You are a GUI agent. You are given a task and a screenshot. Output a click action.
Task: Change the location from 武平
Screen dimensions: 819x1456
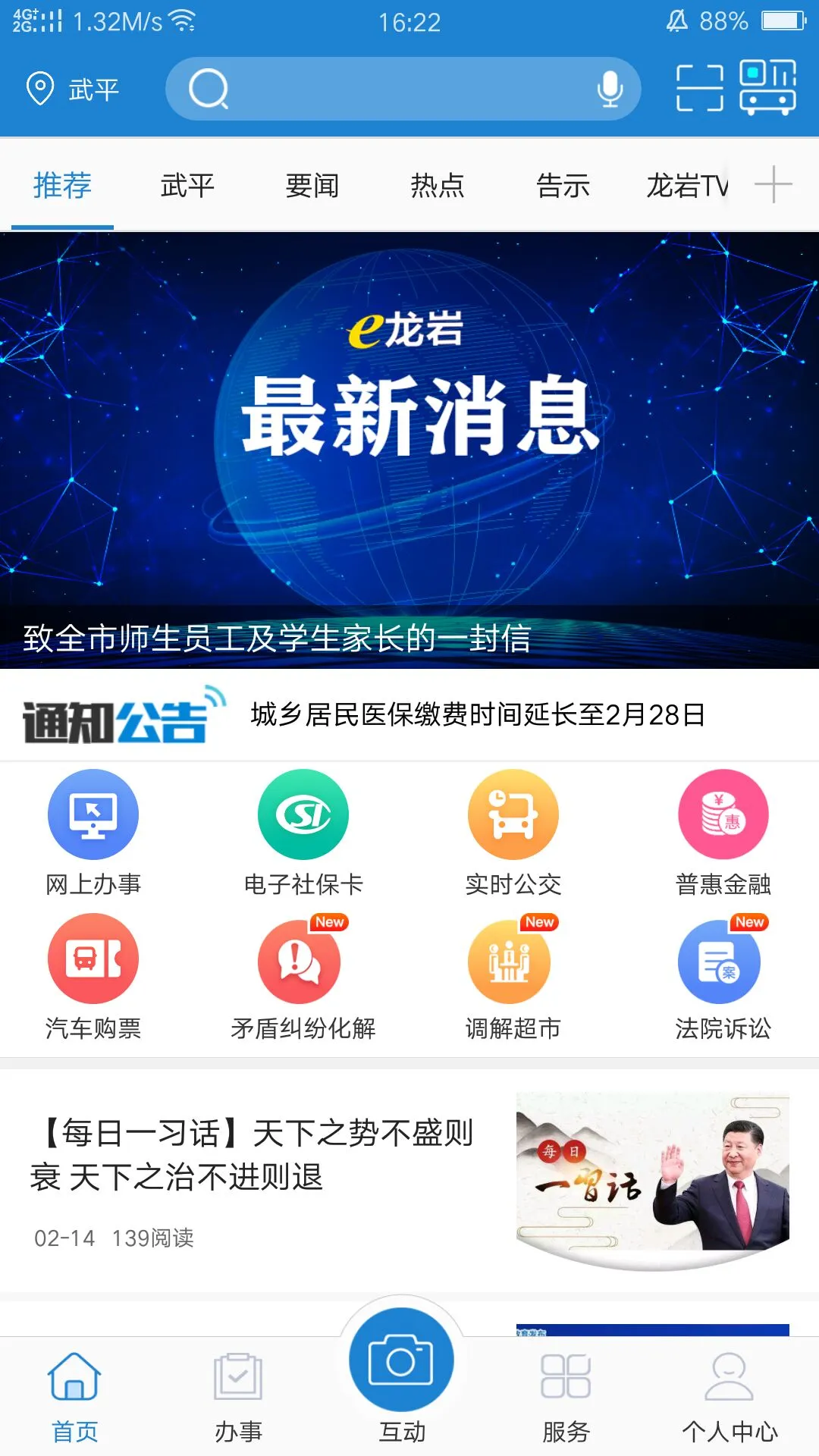click(x=73, y=89)
